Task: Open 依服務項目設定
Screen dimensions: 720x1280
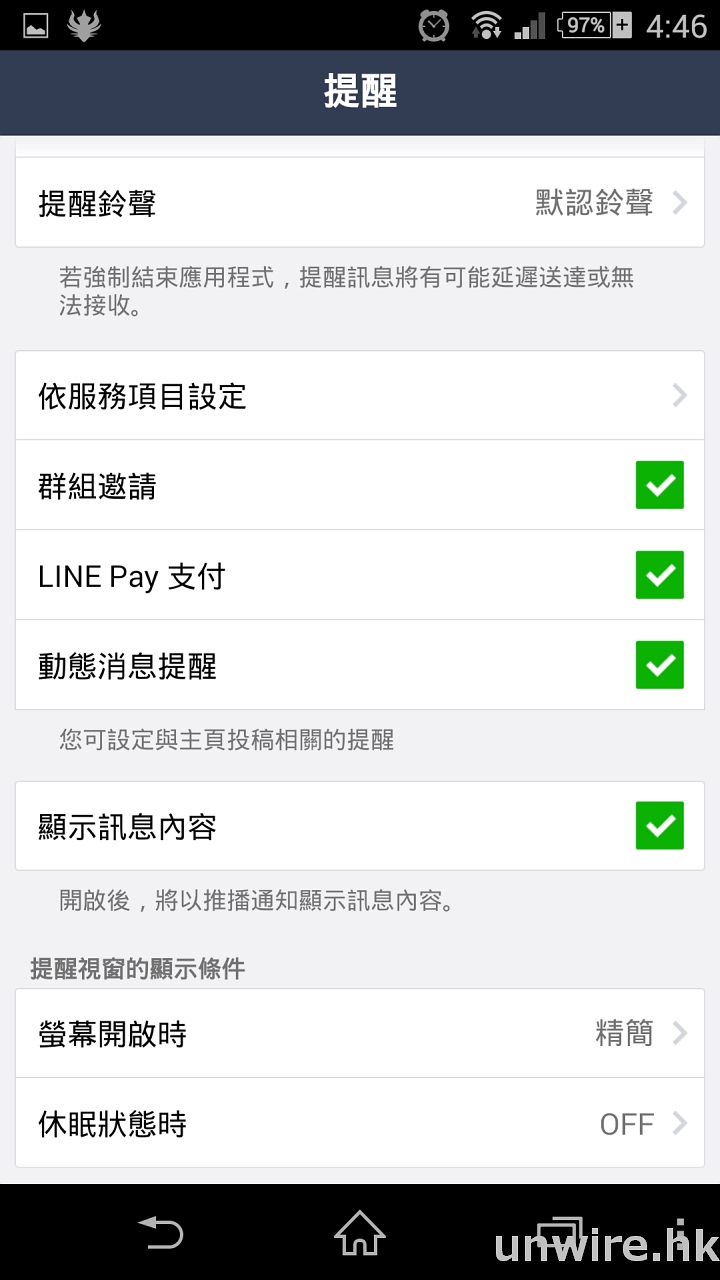Action: click(360, 396)
